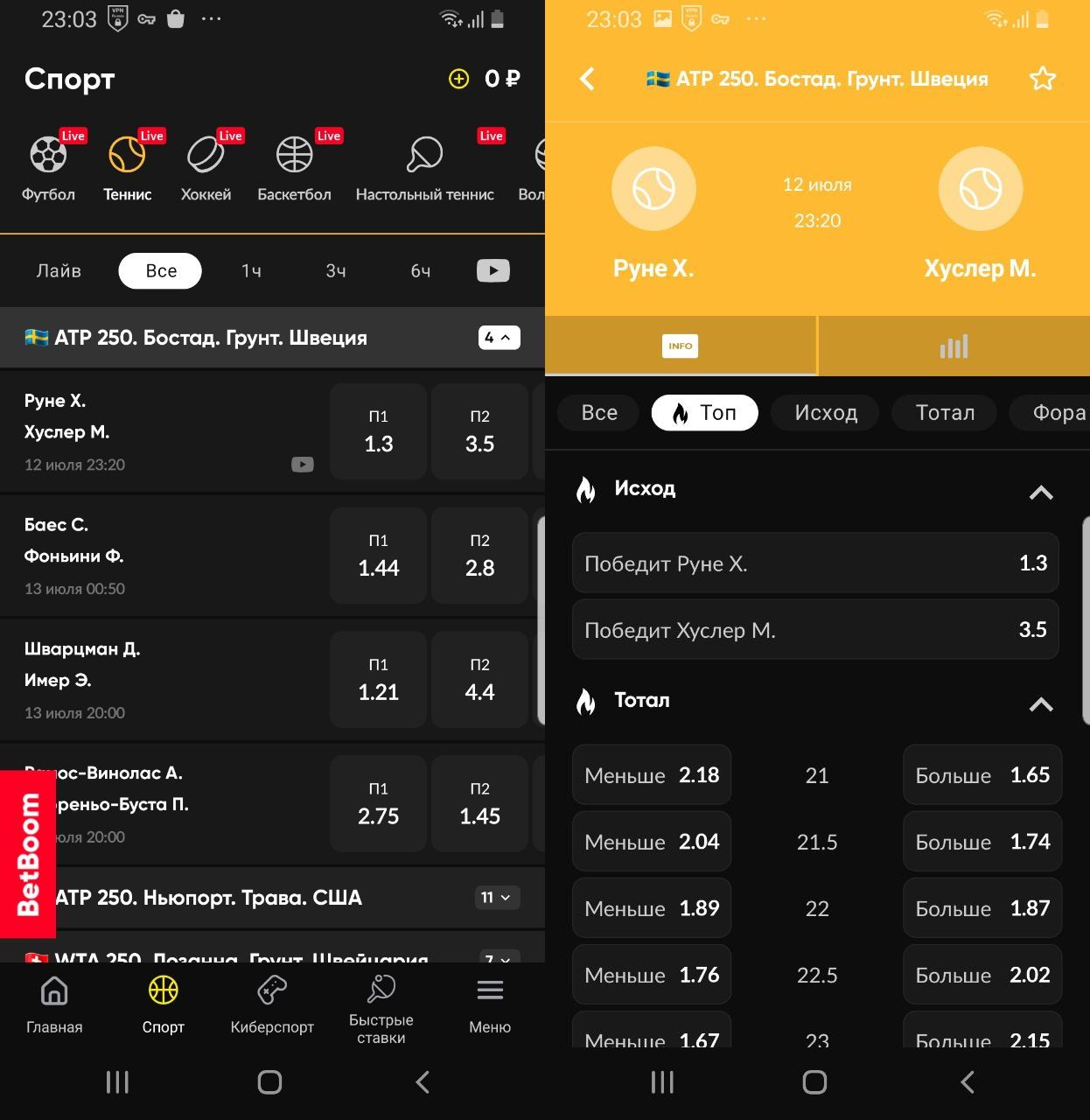Bet П2 4.4 on Шварцман vs Имер
This screenshot has height=1120, width=1090.
[479, 680]
